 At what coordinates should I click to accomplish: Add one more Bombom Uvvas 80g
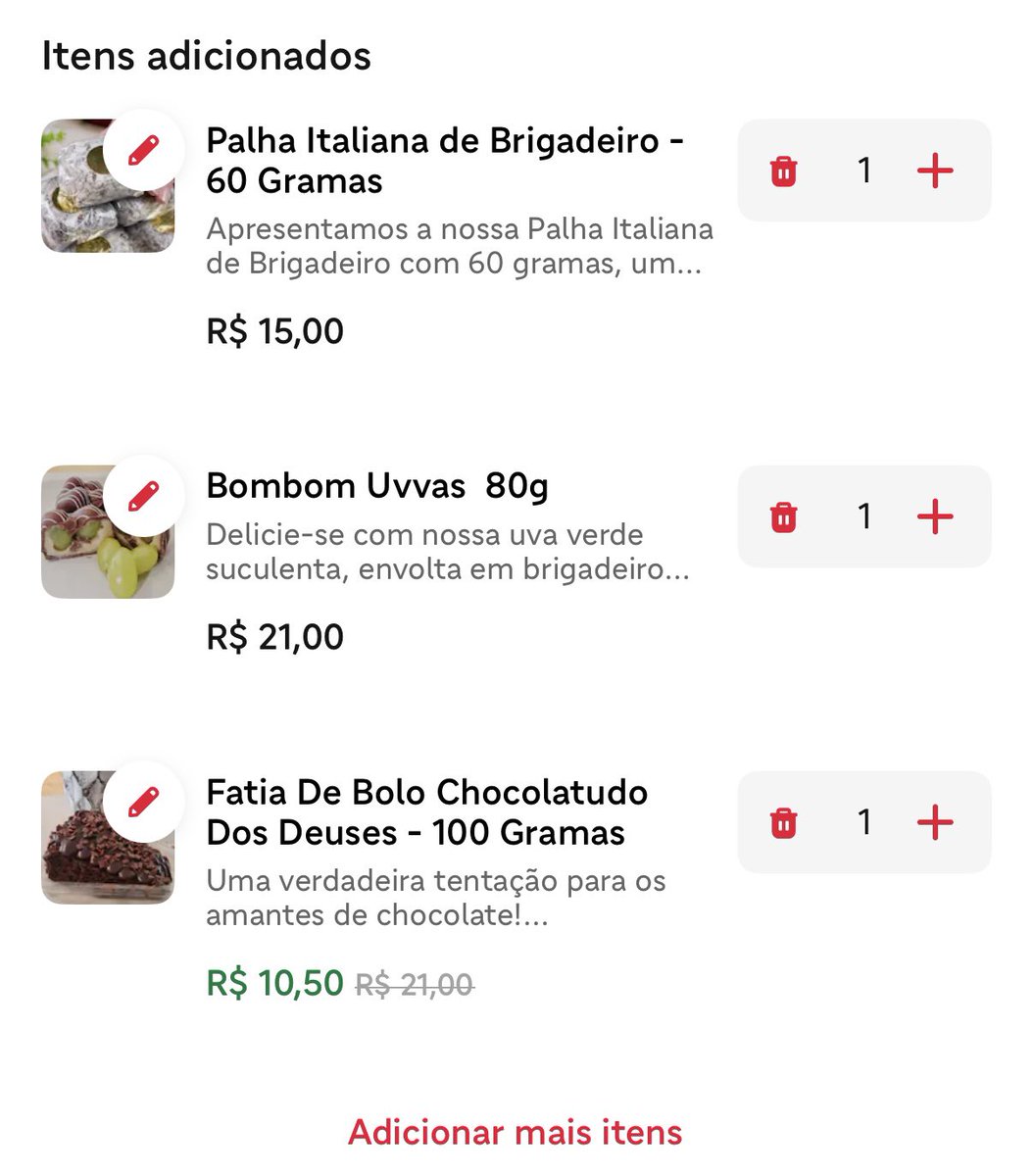point(935,516)
